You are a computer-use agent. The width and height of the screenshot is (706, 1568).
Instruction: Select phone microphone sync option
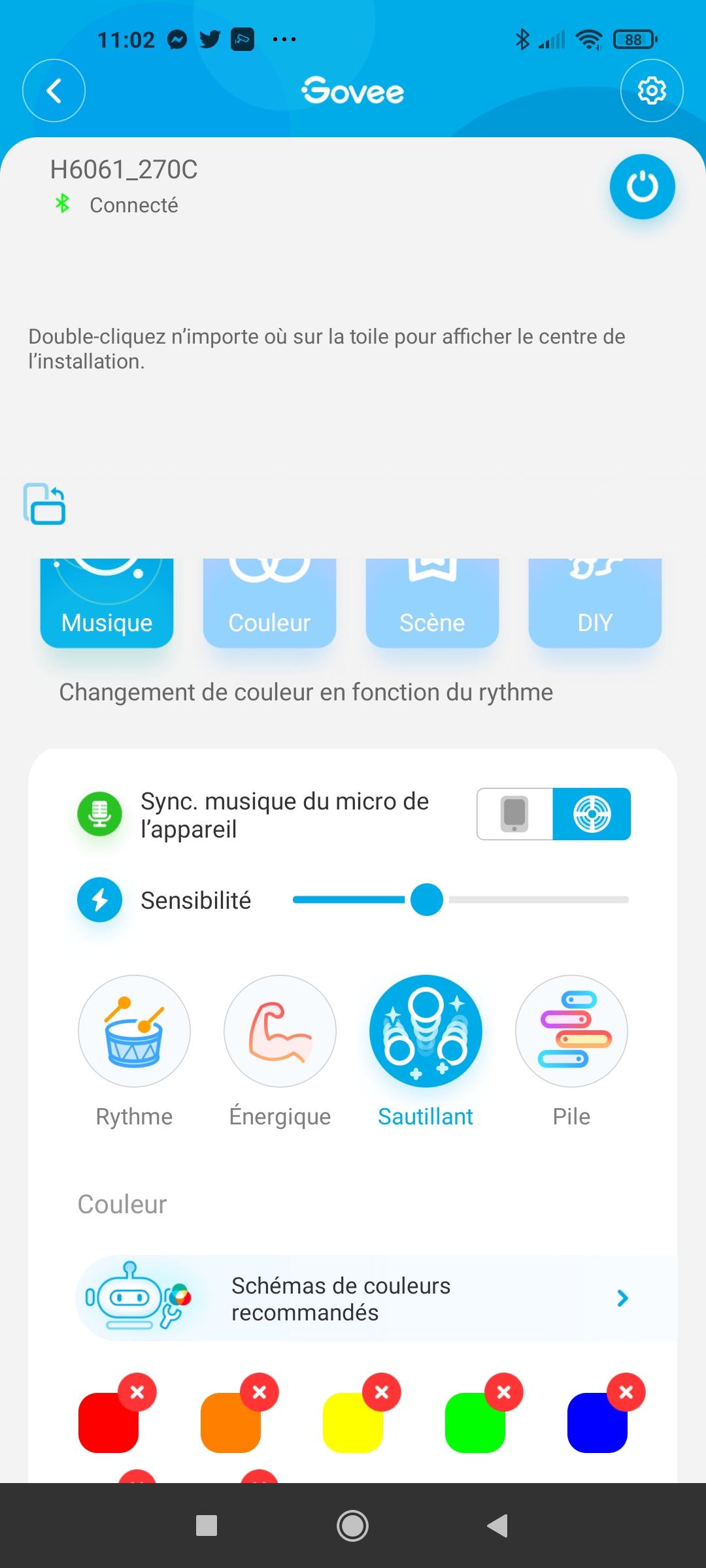click(x=515, y=814)
